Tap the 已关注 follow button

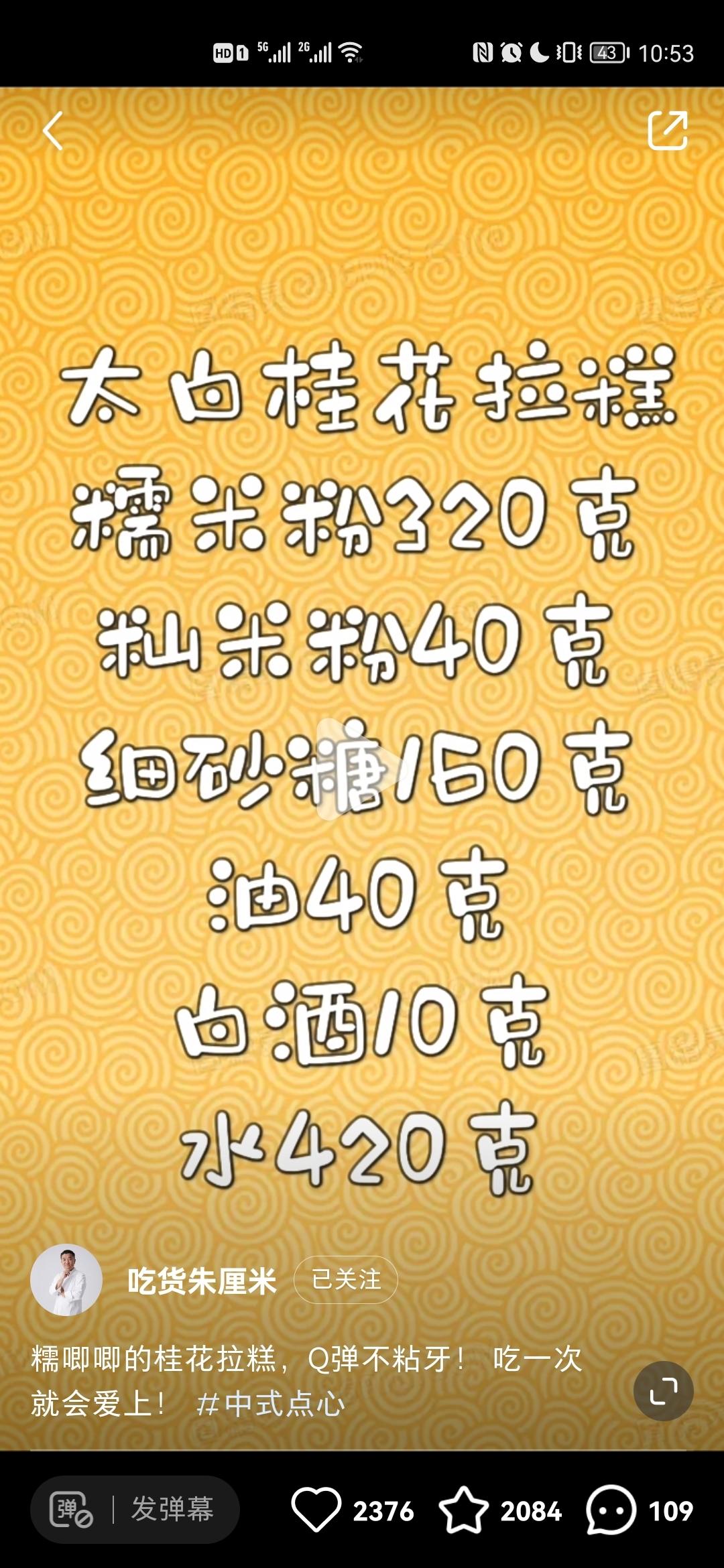point(346,1280)
